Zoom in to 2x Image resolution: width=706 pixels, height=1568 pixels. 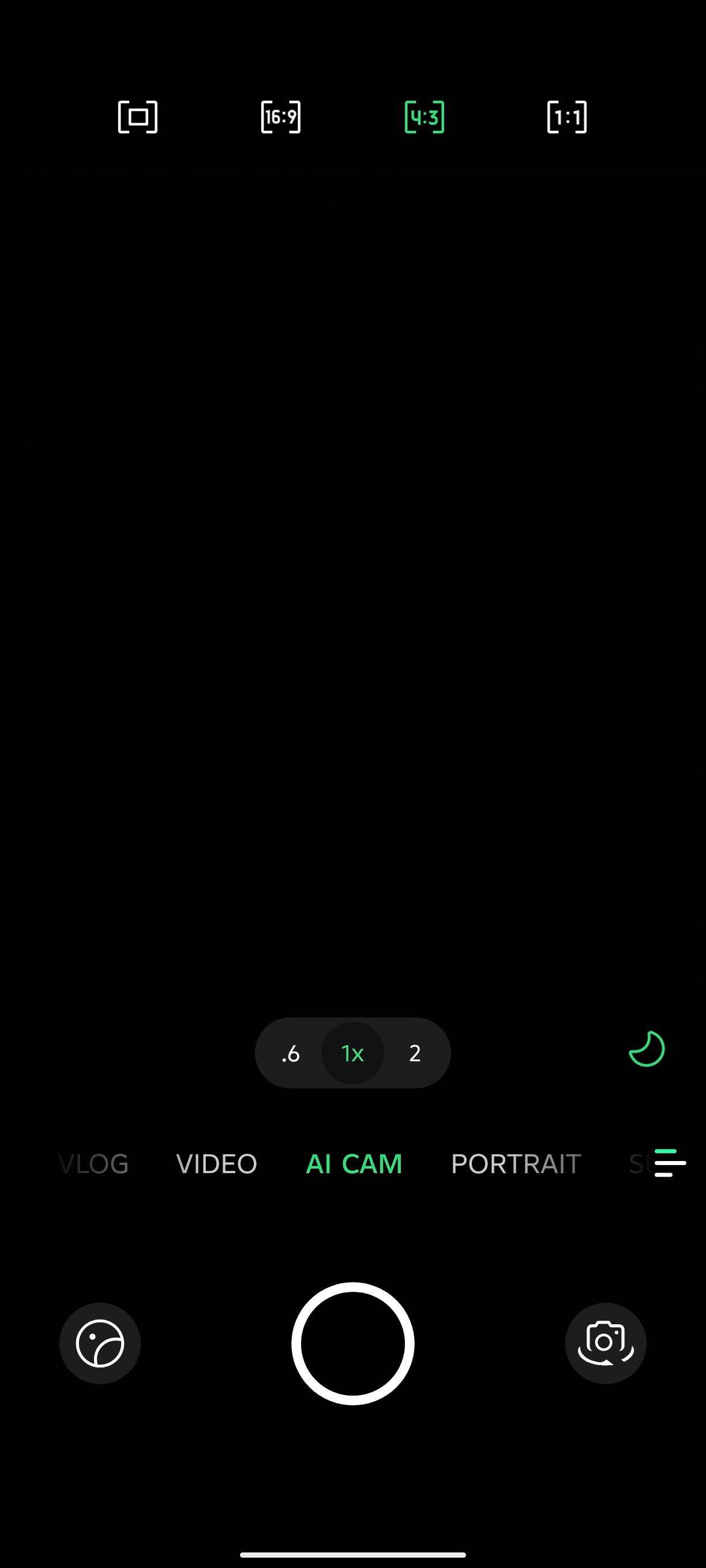(x=415, y=1053)
